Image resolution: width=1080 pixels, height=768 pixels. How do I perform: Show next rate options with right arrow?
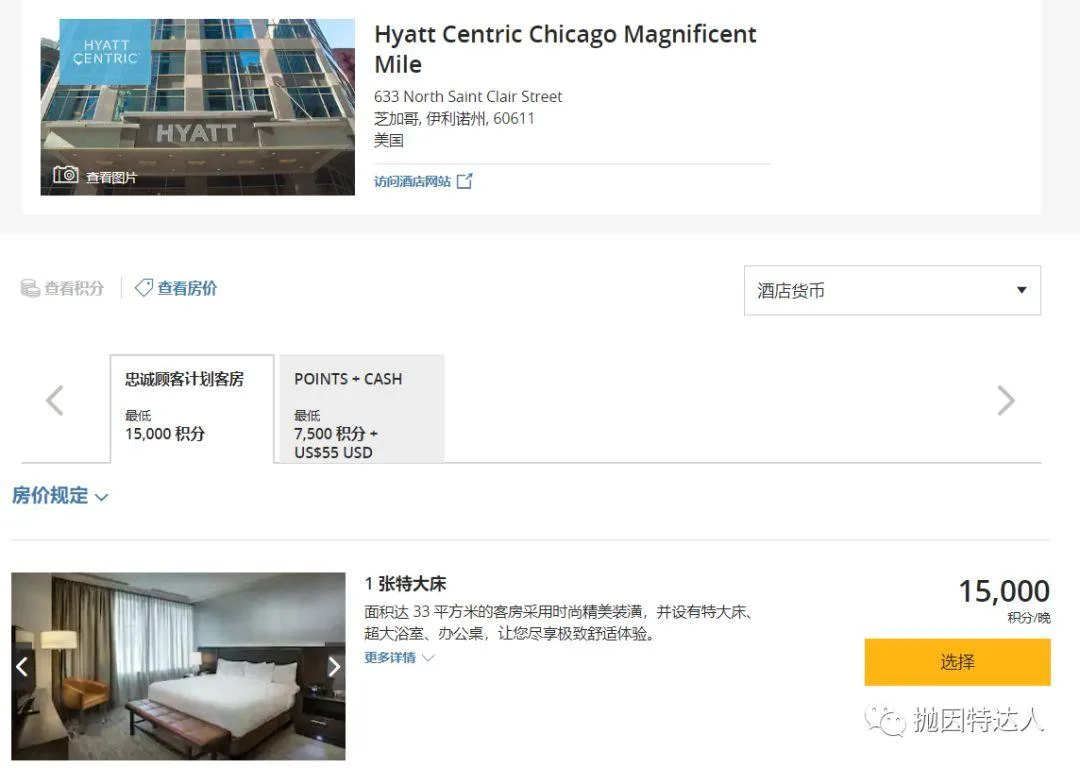(x=1006, y=401)
